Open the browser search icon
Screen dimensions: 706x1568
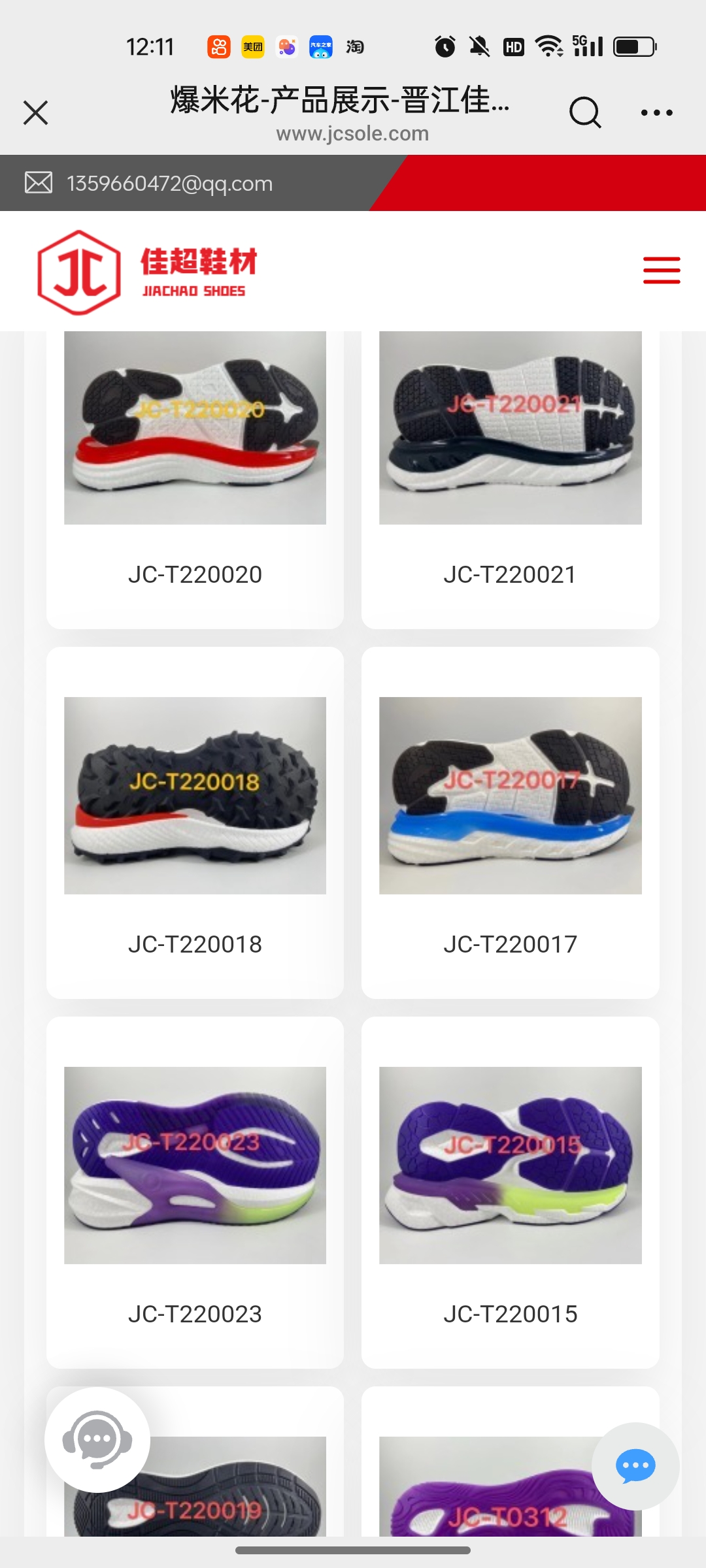[584, 112]
